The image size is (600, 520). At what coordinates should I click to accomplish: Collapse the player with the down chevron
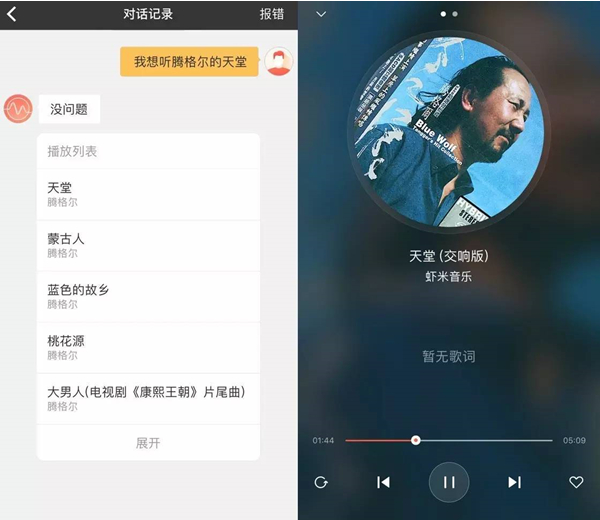pos(321,14)
